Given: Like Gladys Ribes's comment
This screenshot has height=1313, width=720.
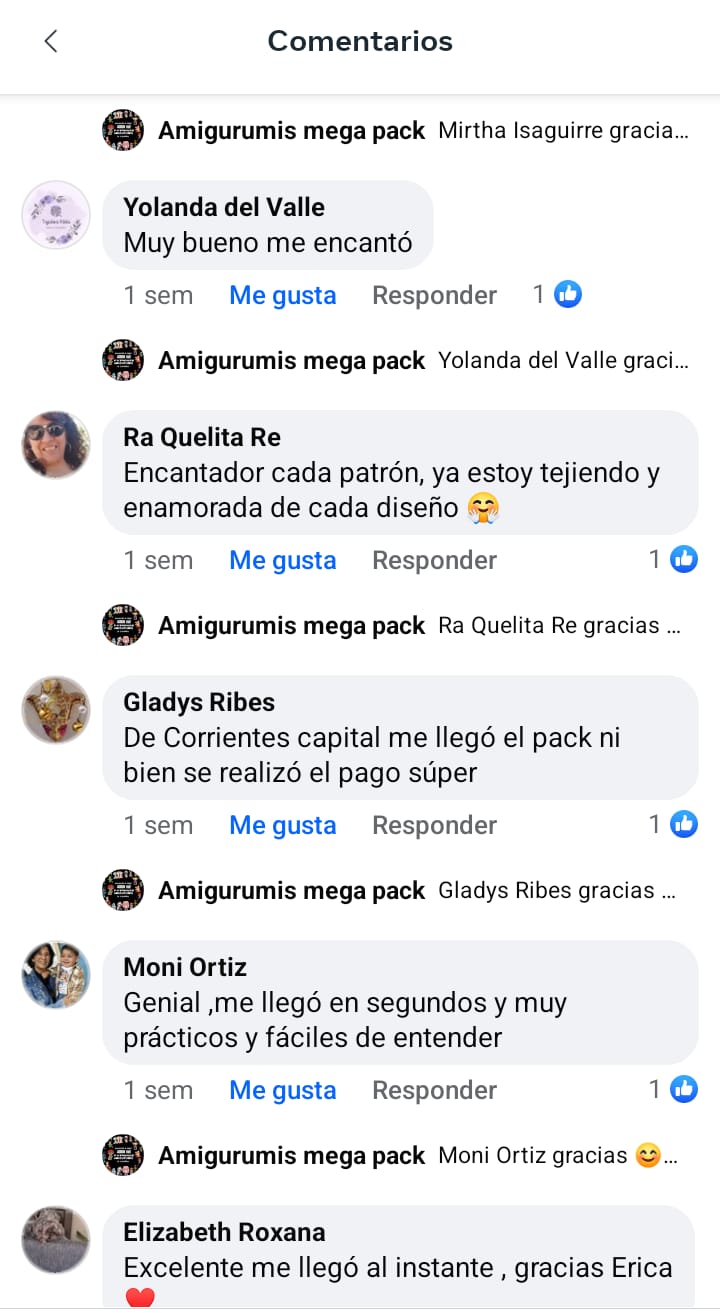Looking at the screenshot, I should click(x=282, y=825).
